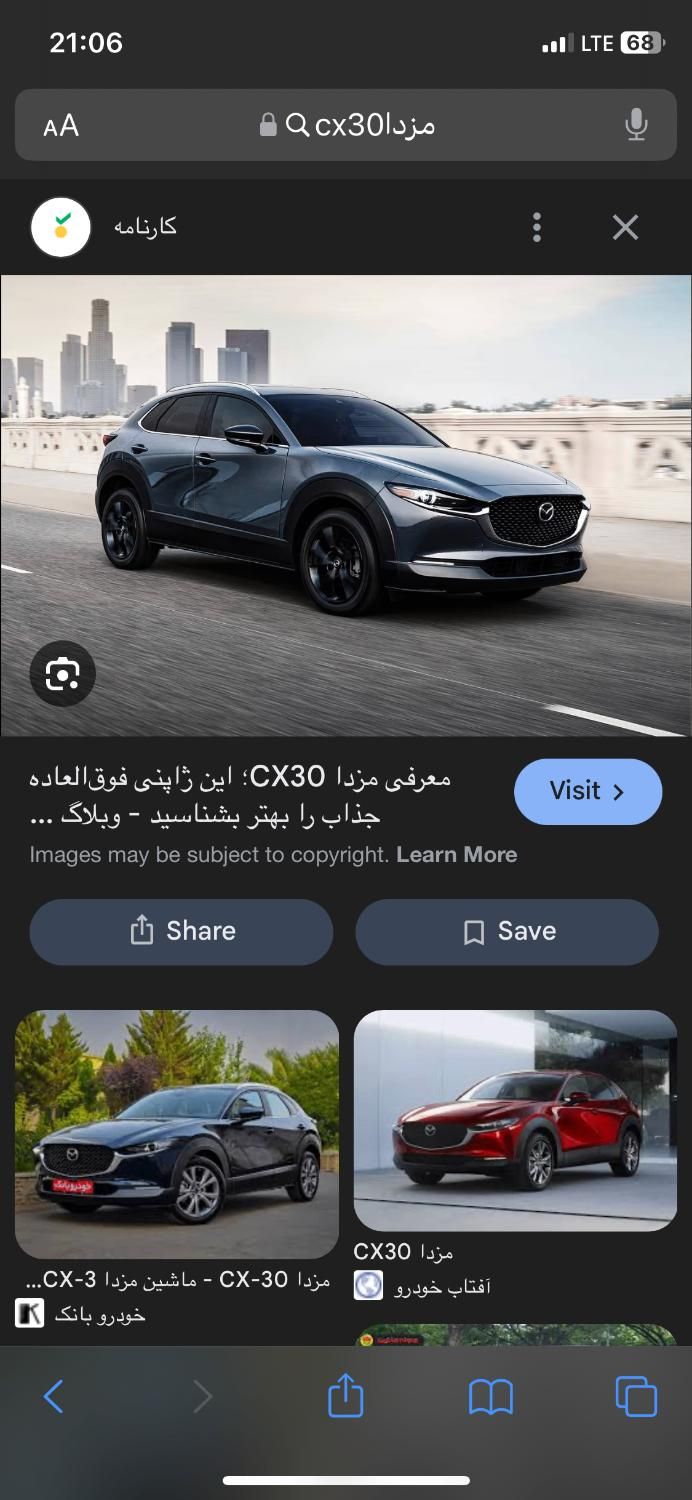
Task: Go back to the previous page
Action: click(x=54, y=1396)
